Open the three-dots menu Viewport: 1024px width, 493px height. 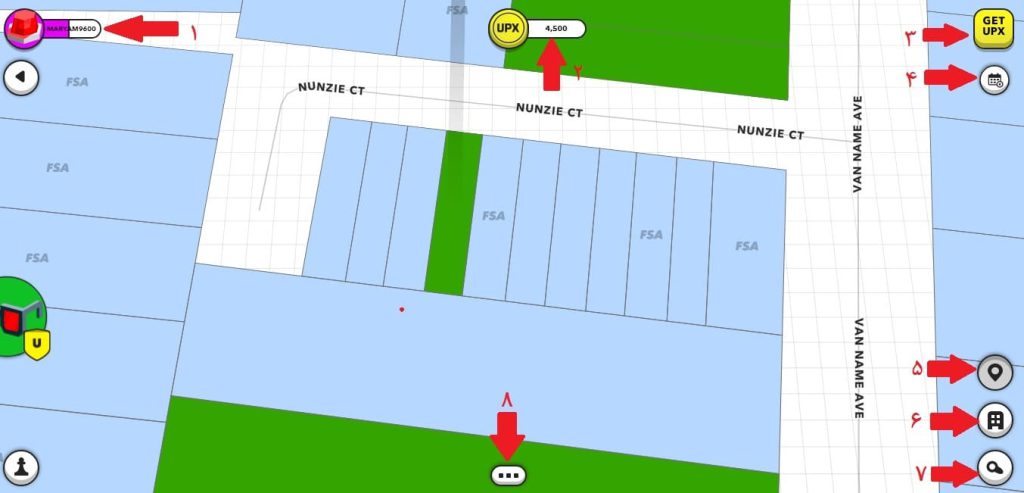(509, 475)
